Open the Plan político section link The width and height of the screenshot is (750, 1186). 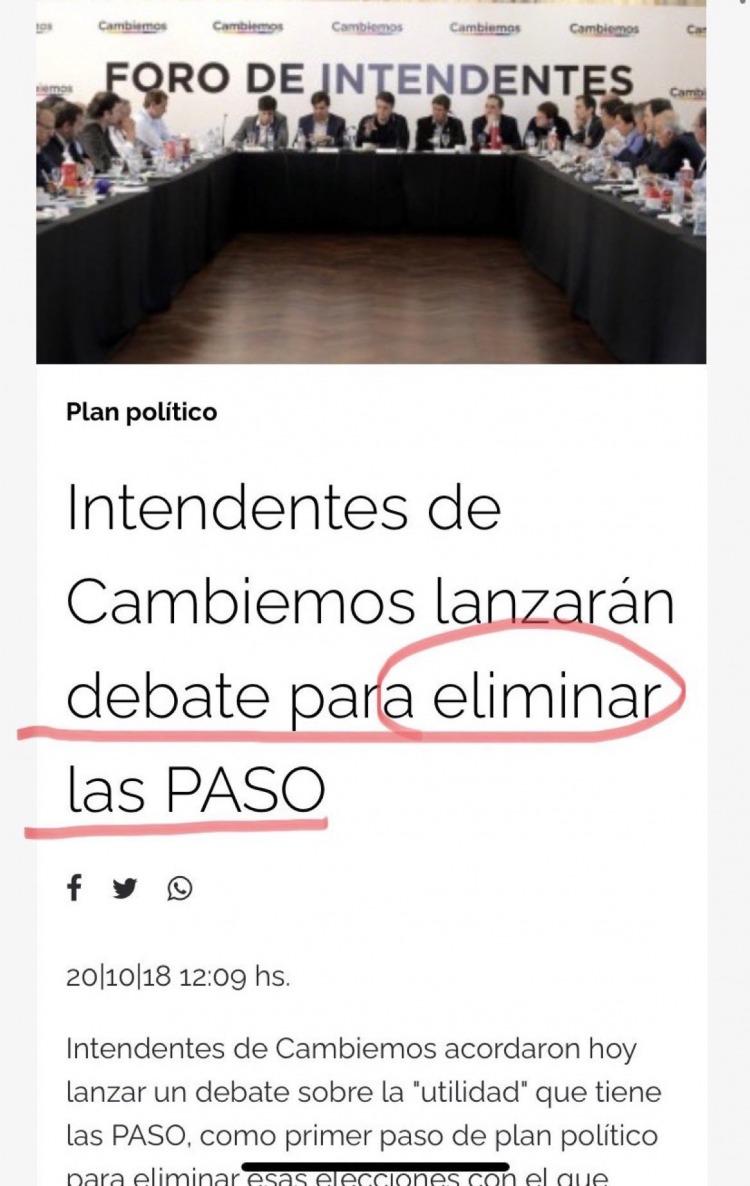(x=141, y=411)
